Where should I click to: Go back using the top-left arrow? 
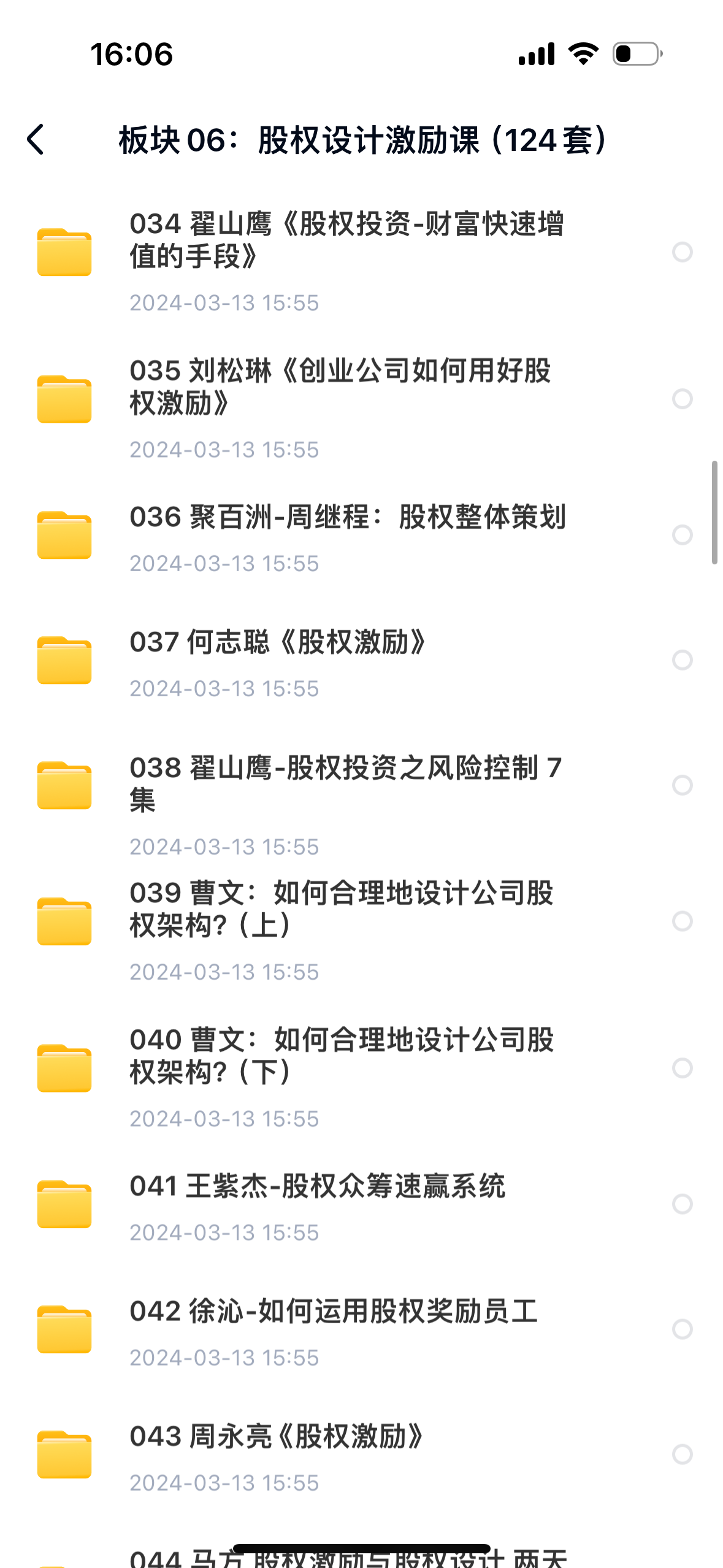click(36, 140)
